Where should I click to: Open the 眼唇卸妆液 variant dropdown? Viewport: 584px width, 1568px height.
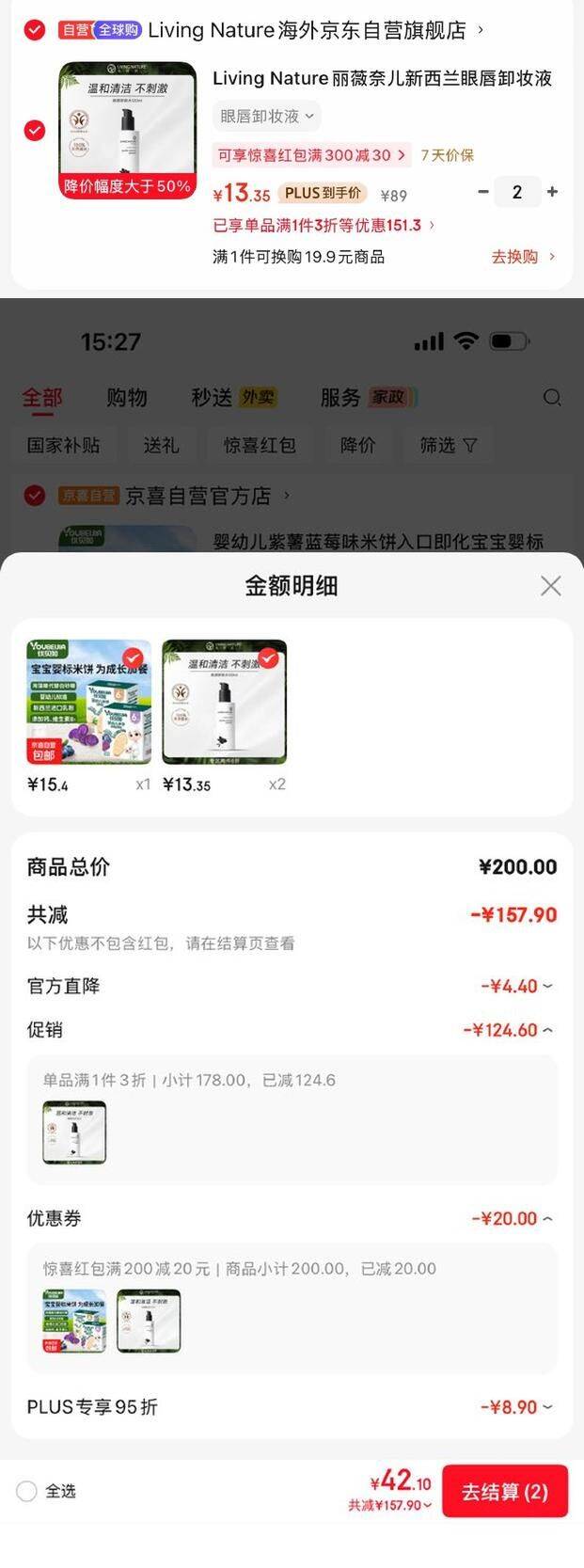click(x=268, y=117)
